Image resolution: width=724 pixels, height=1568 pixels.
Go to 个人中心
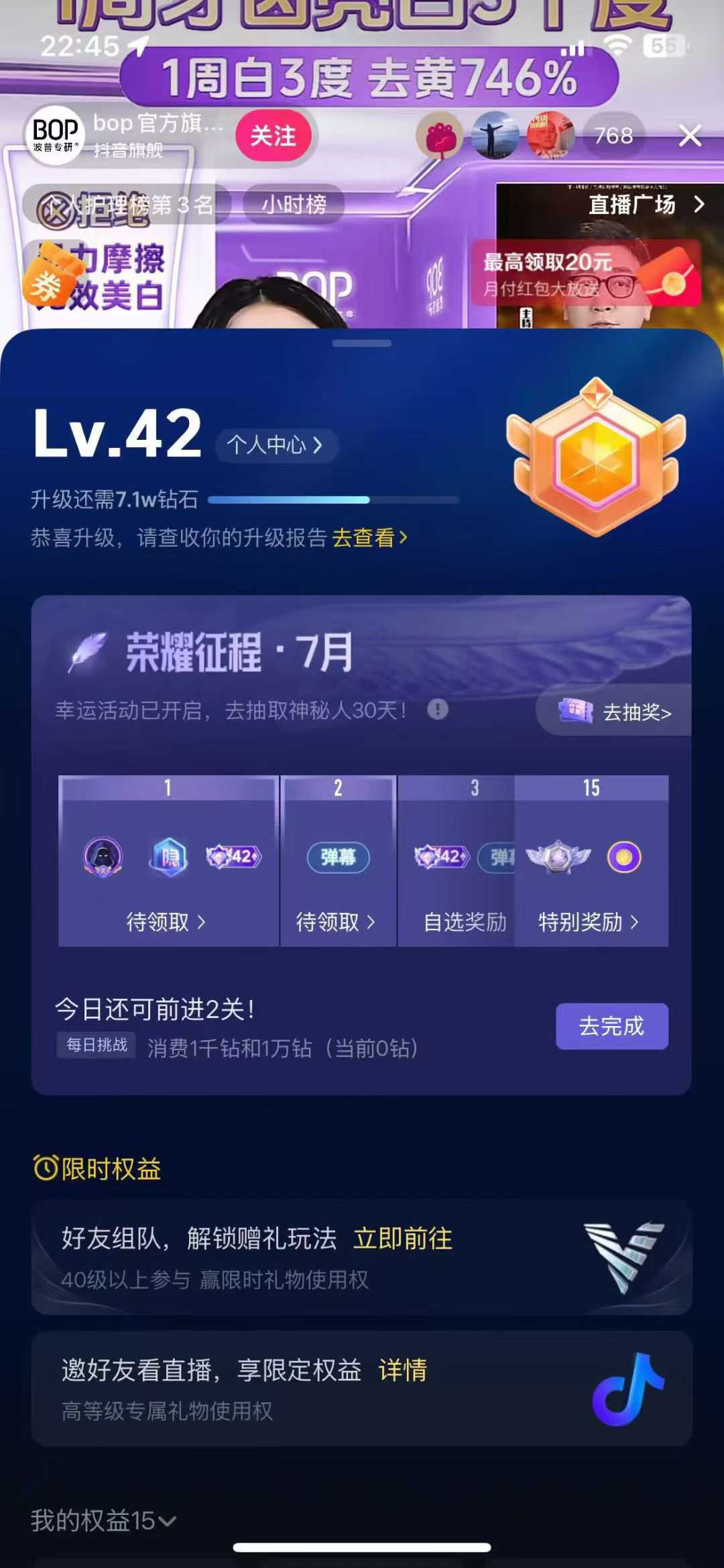[276, 445]
